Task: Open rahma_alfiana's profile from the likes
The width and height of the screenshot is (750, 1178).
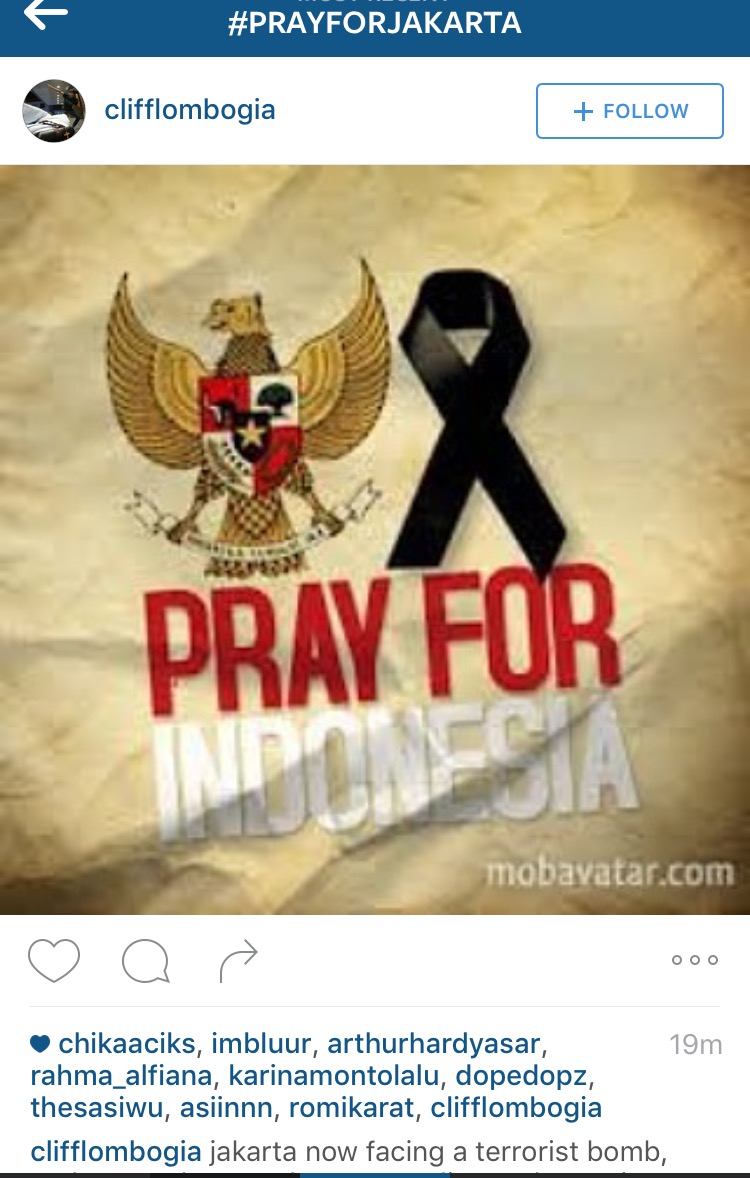Action: (121, 1077)
